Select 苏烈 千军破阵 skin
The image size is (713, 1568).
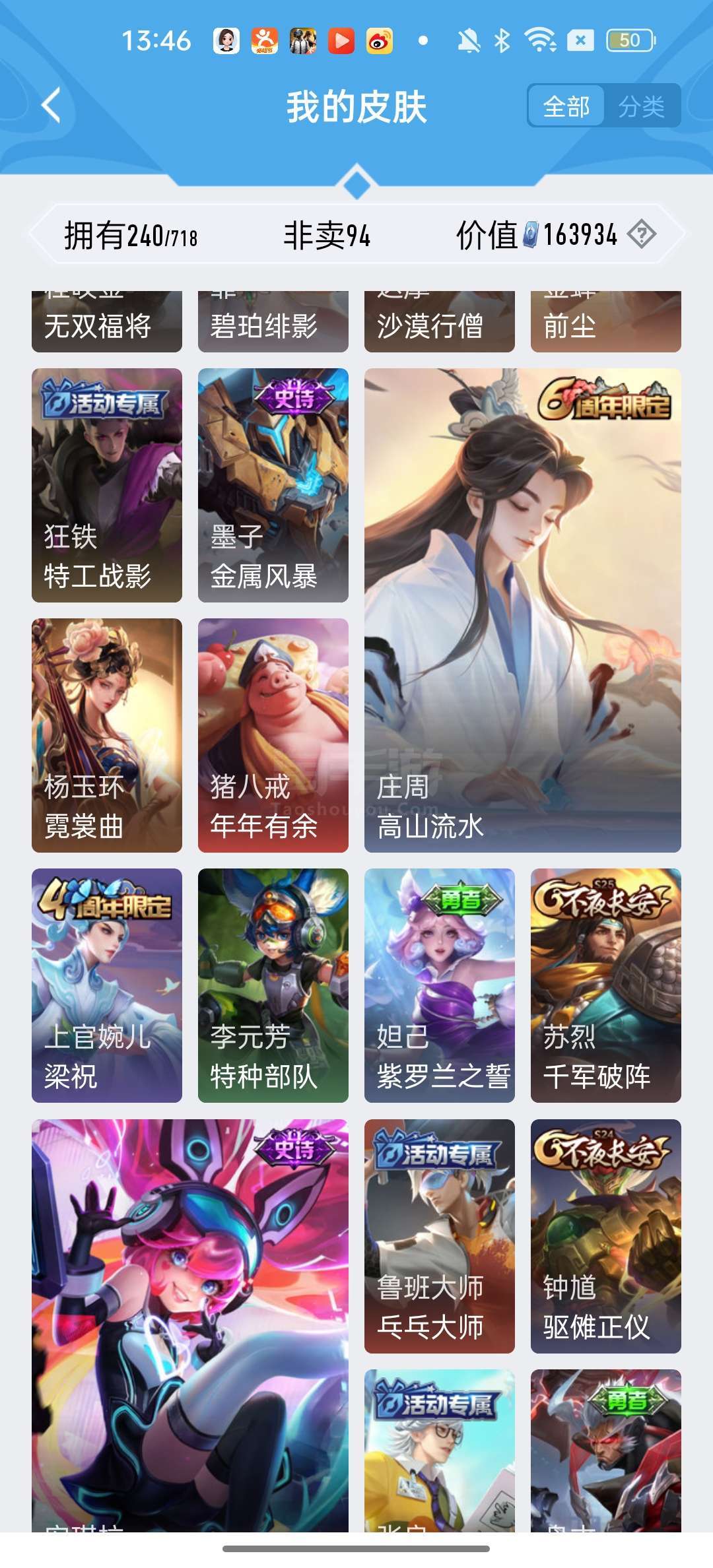click(x=605, y=985)
